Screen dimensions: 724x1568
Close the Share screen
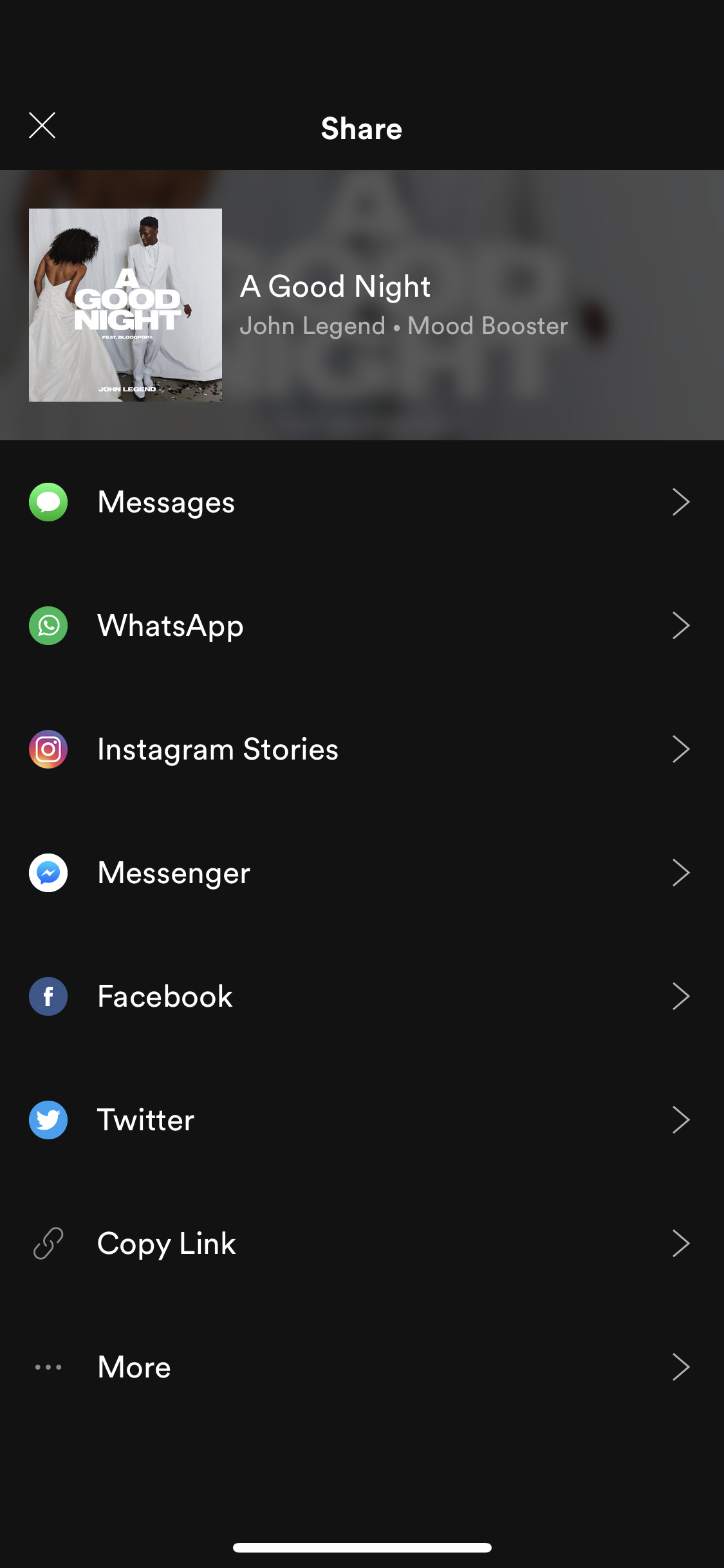[42, 126]
